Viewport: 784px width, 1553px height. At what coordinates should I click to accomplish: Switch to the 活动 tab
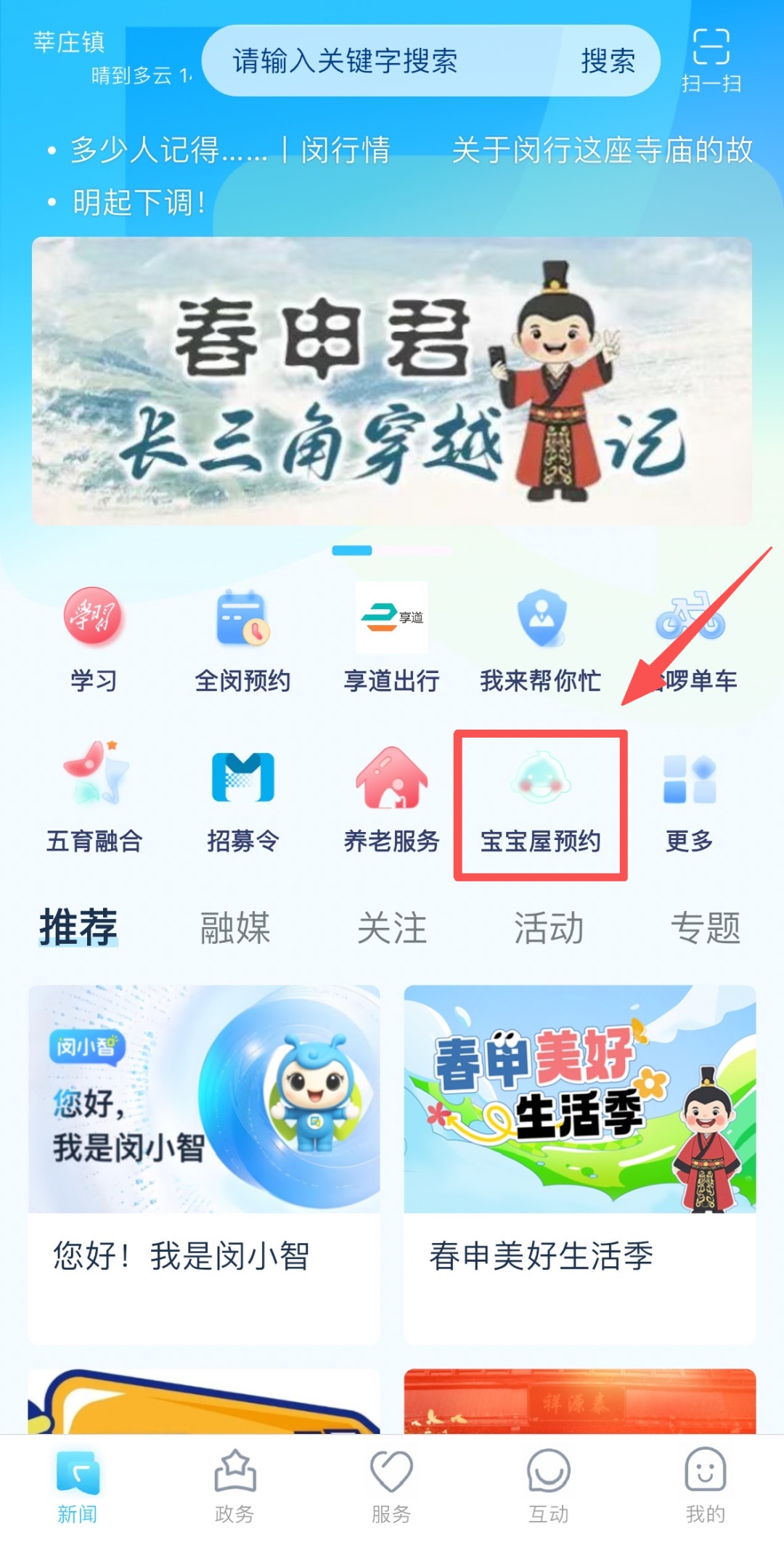[549, 929]
